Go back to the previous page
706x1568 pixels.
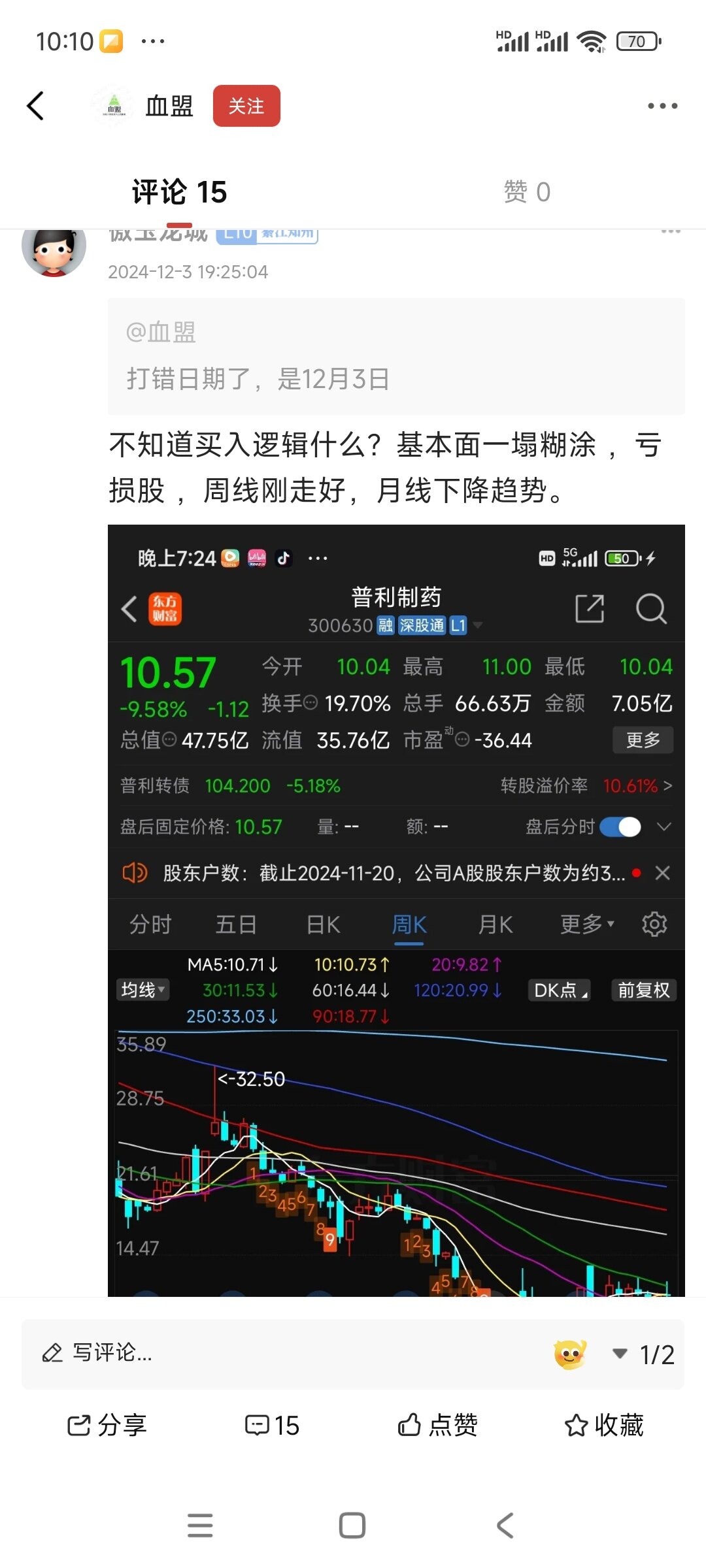35,106
